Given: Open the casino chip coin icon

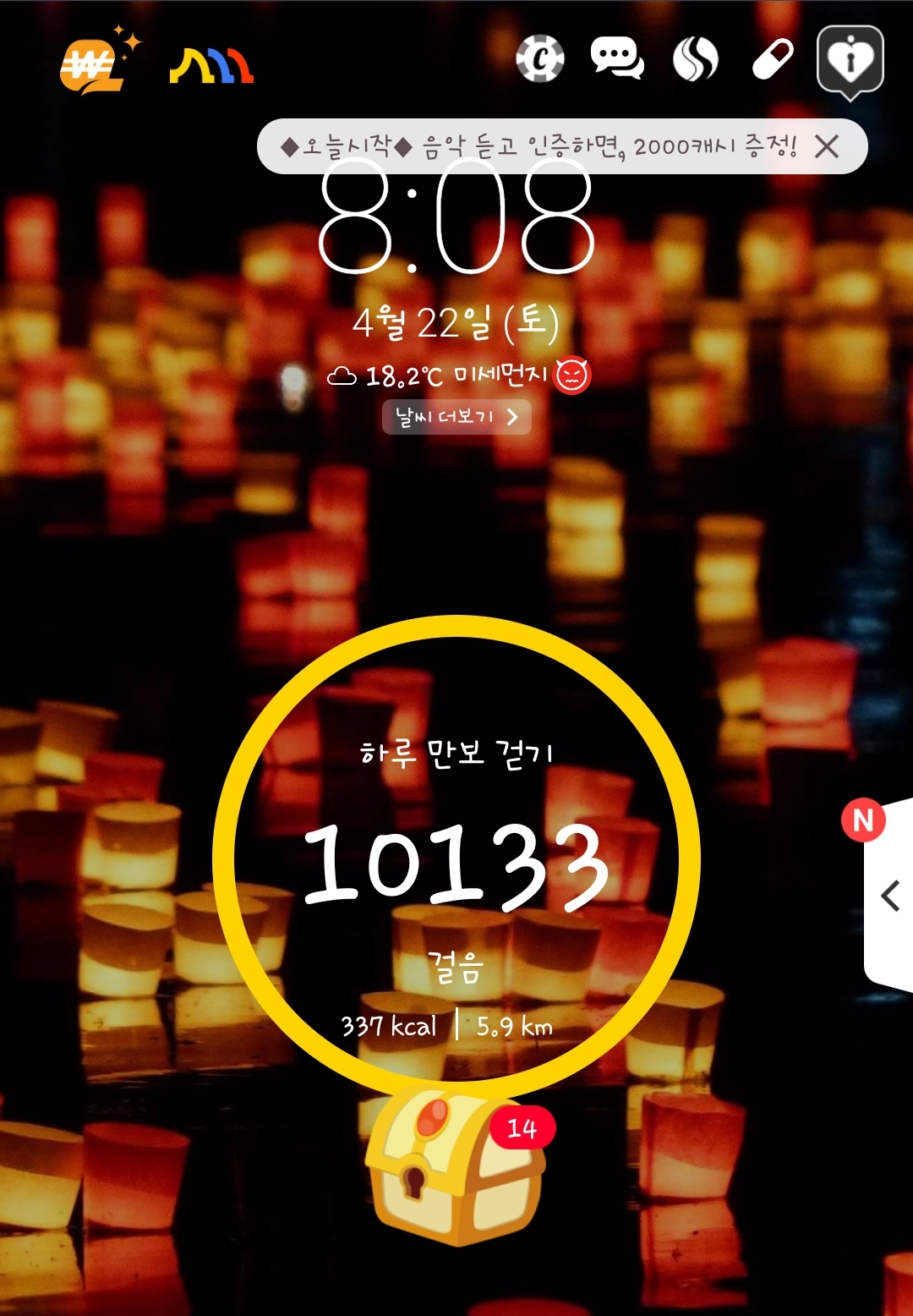Looking at the screenshot, I should pos(540,58).
